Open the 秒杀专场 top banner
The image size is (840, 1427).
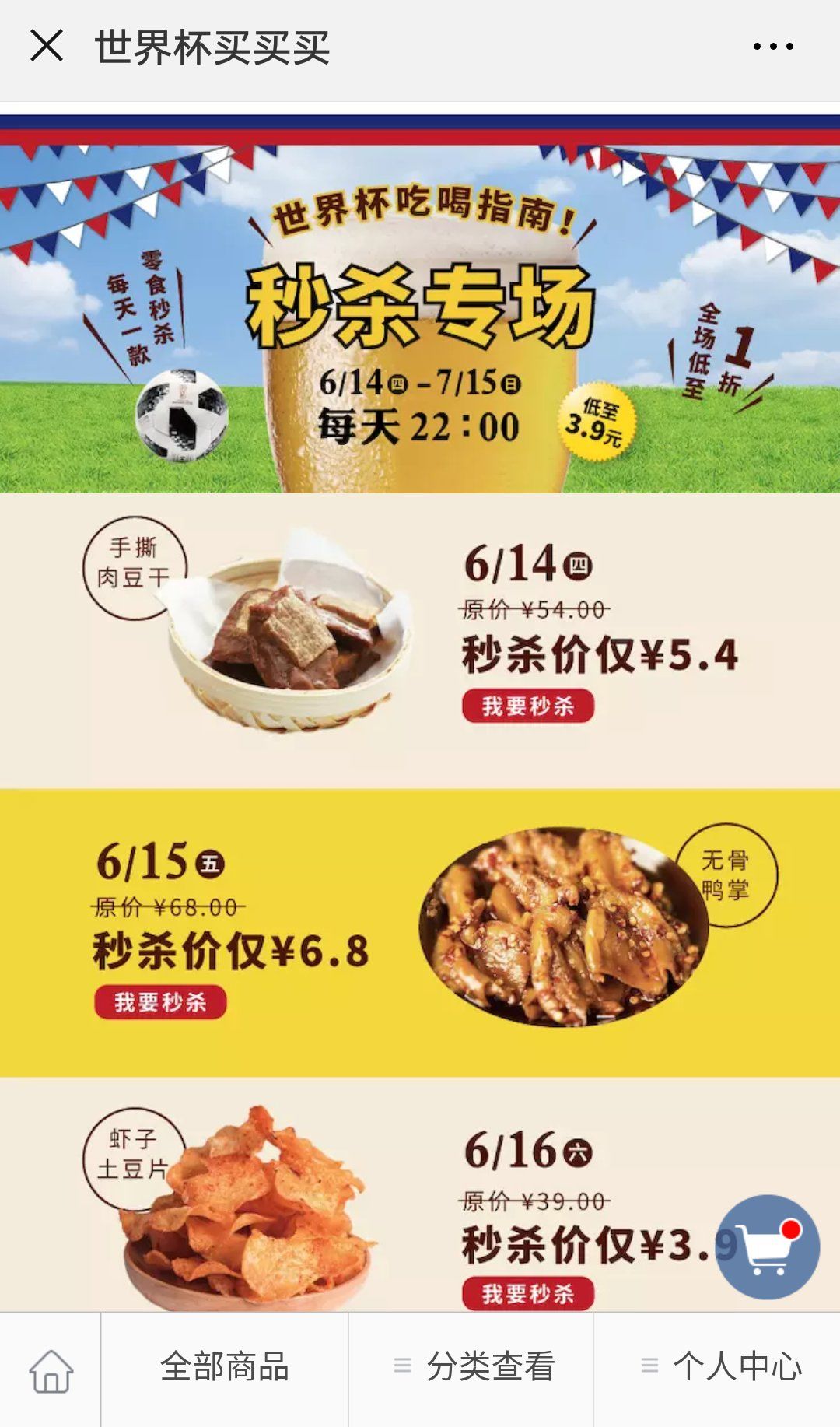420,303
